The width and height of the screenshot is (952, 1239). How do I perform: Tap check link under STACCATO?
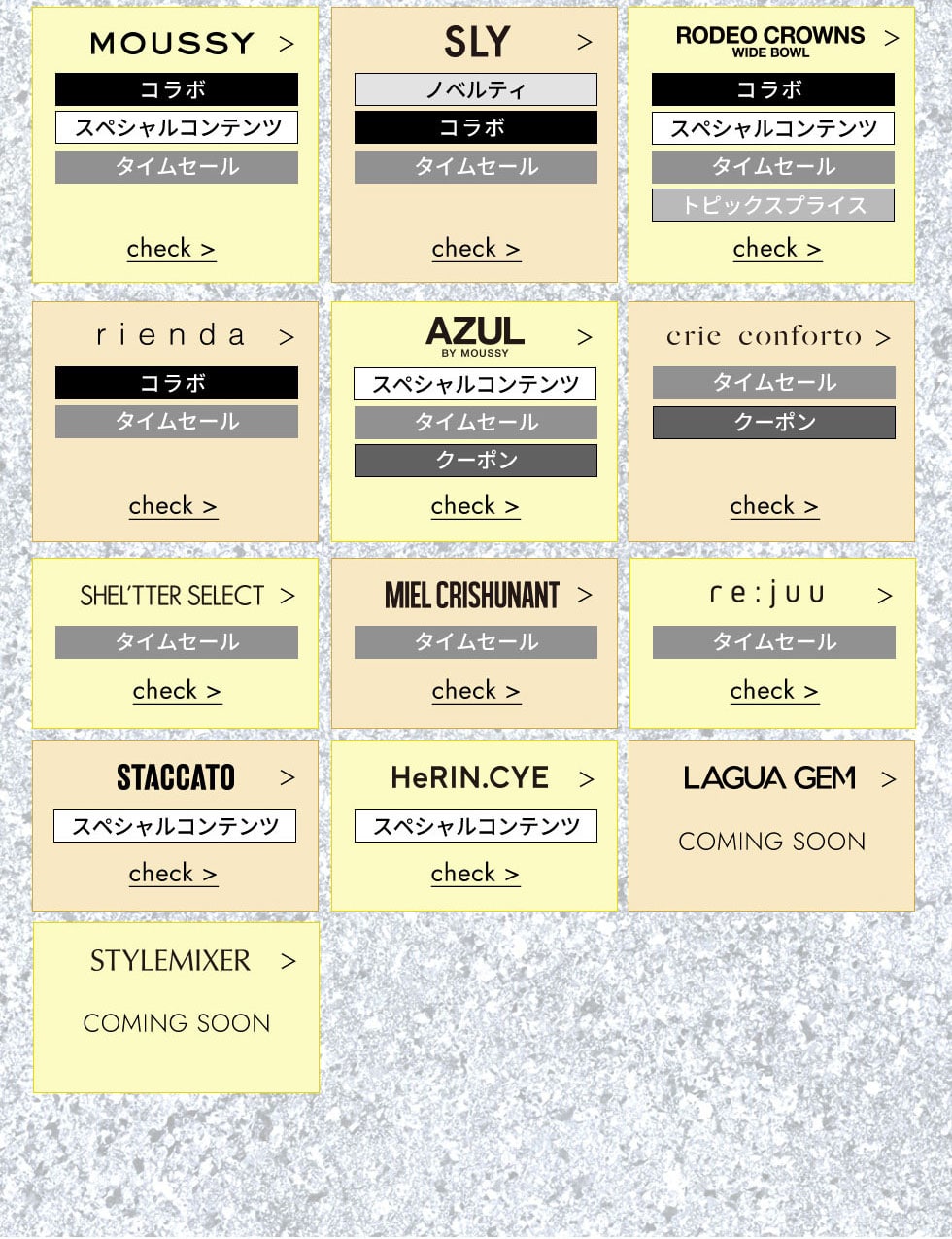point(172,874)
